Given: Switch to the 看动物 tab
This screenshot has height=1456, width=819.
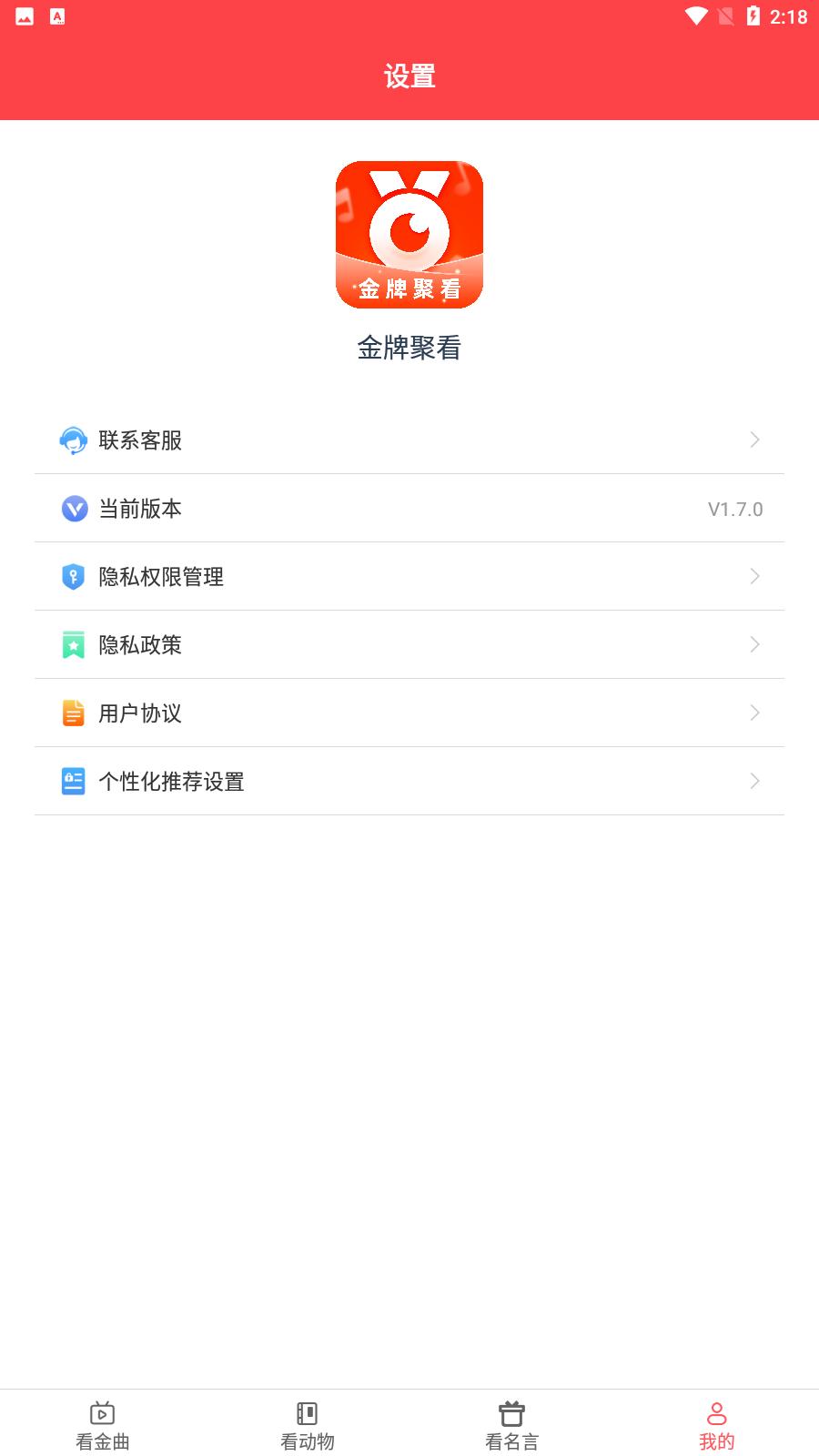Looking at the screenshot, I should coord(308,1425).
